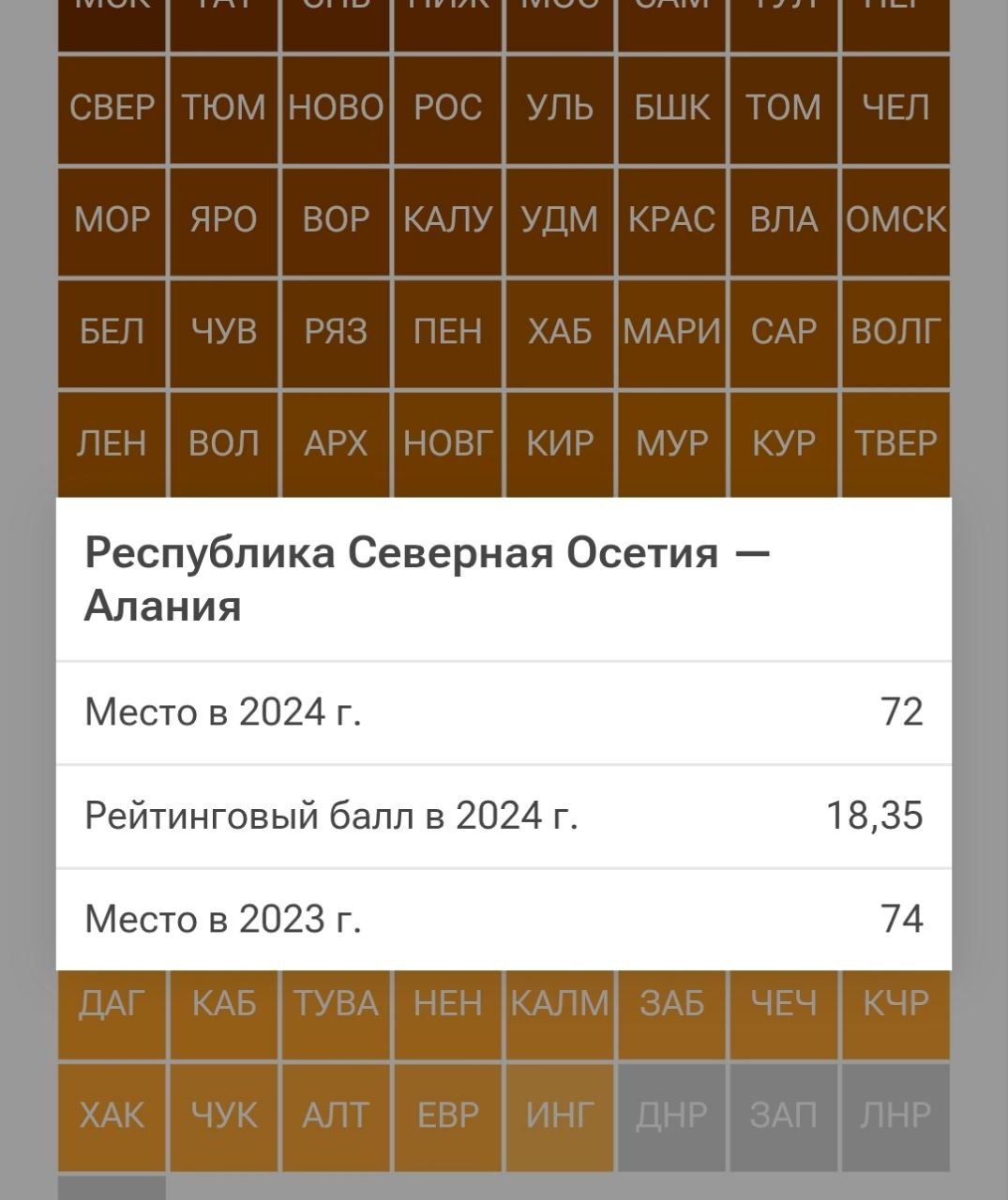Image resolution: width=1008 pixels, height=1200 pixels.
Task: Select the ЧУК region tile
Action: click(224, 1116)
